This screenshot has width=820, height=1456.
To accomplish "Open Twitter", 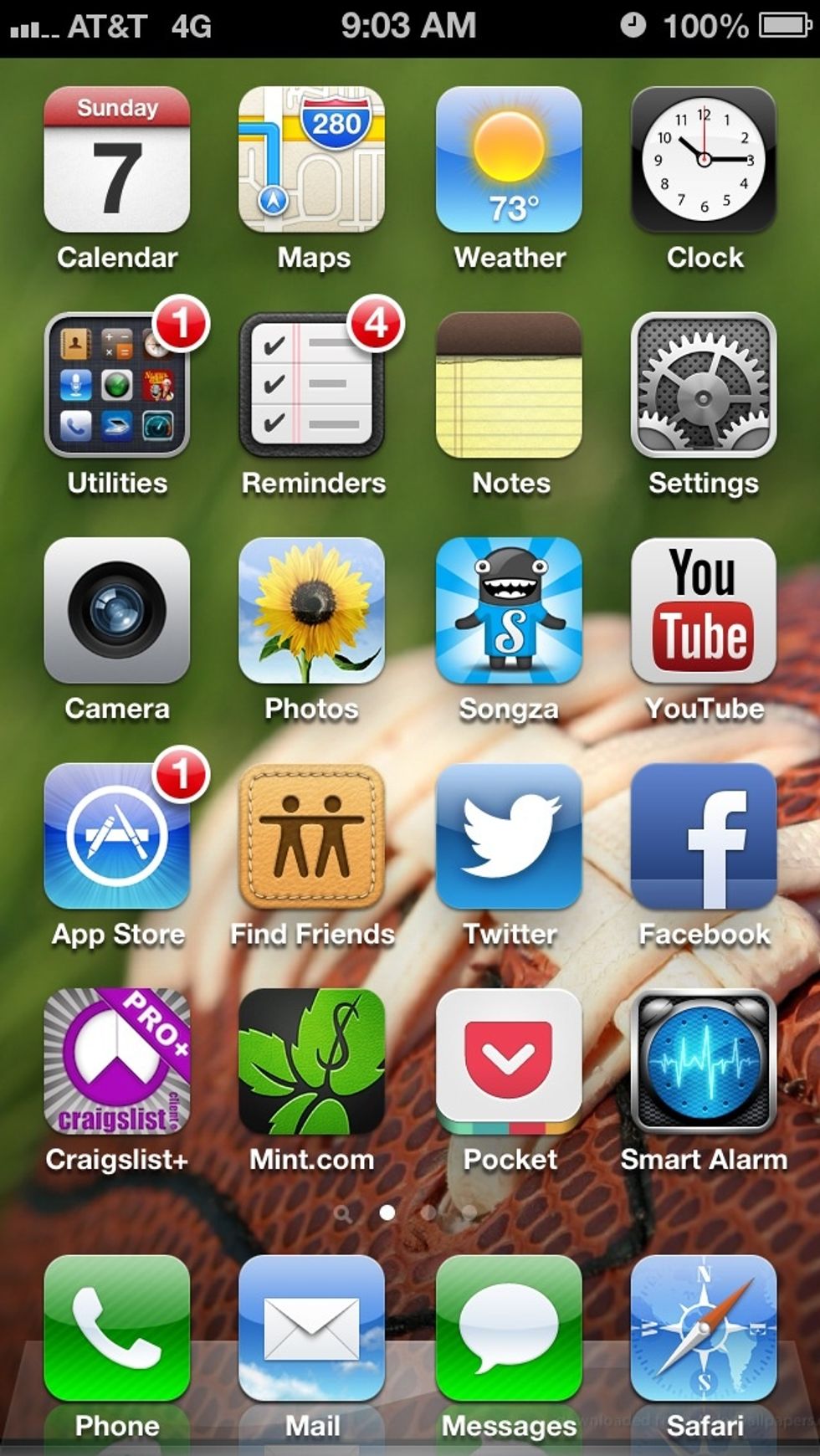I will click(x=509, y=836).
